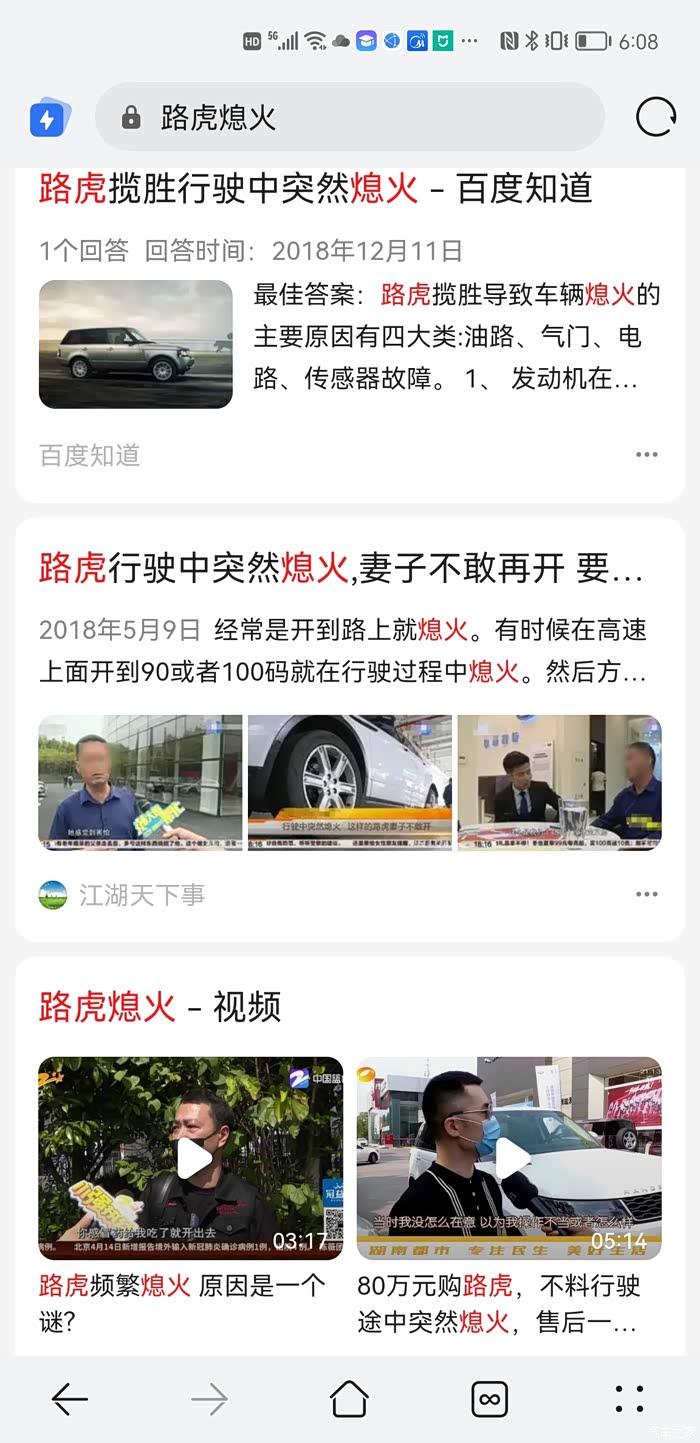Play the video 80万元购路虎 行驶途中突然熄火
700x1443 pixels.
(x=509, y=1158)
